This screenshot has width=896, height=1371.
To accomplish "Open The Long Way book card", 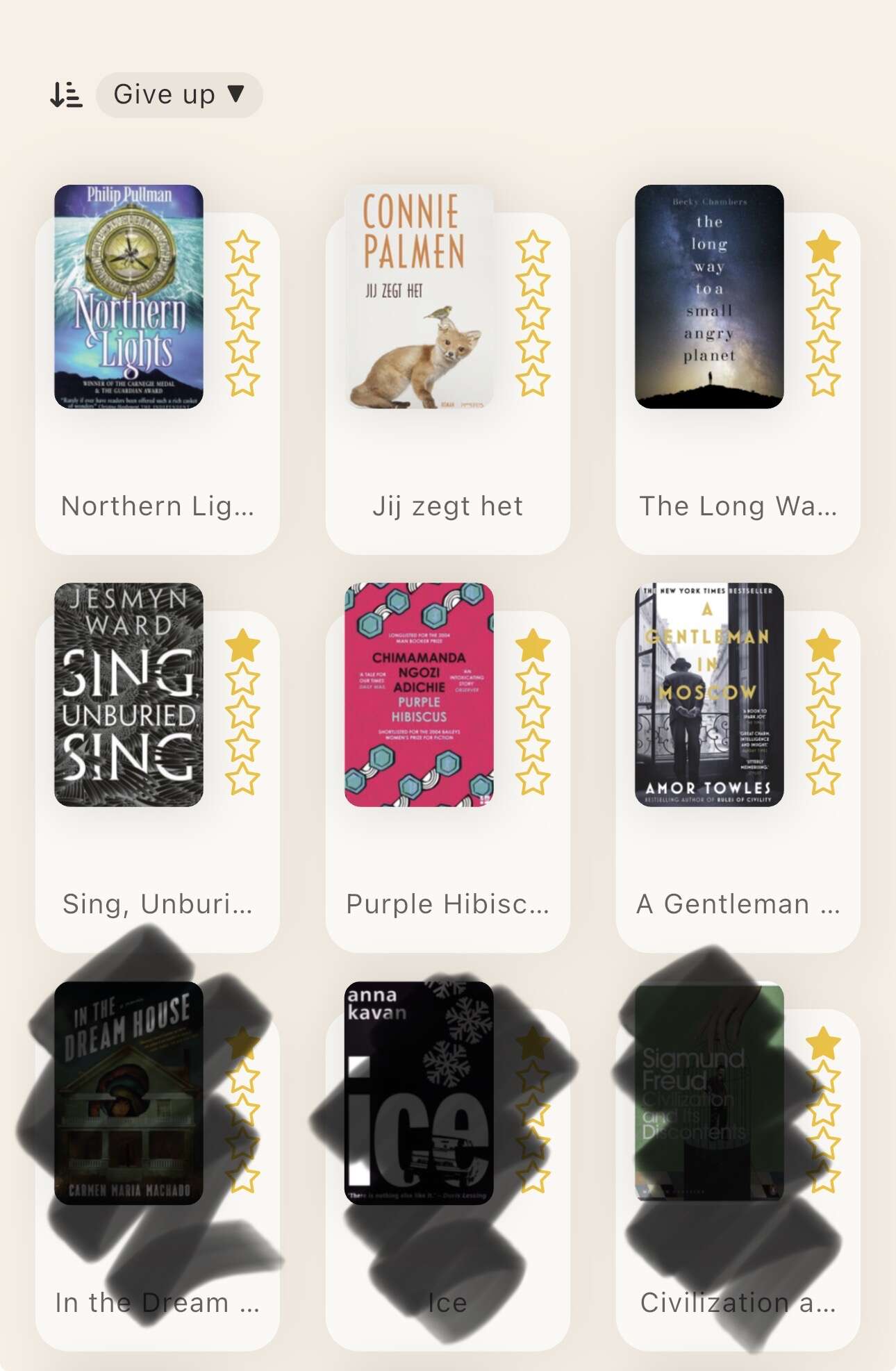I will pos(709,297).
